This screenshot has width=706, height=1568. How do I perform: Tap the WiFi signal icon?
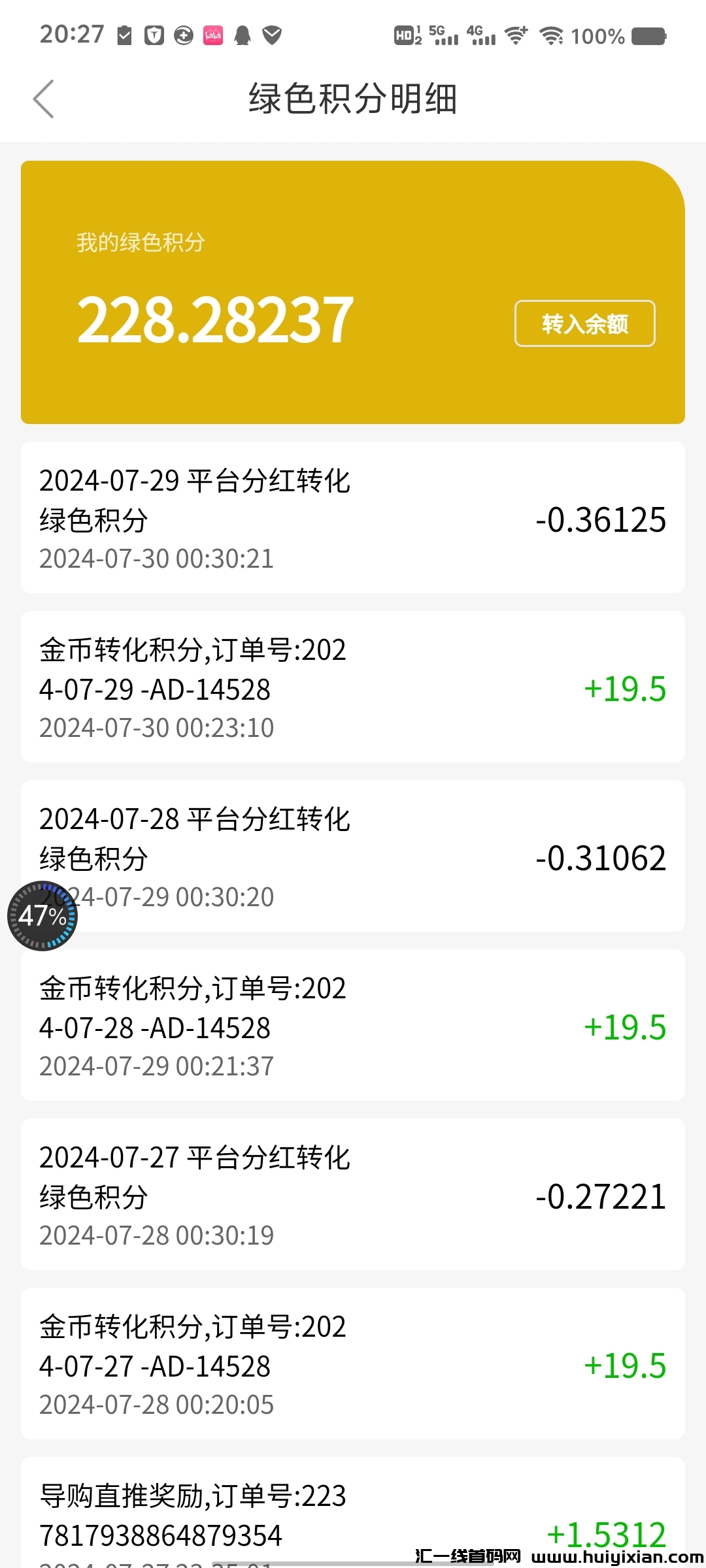(x=552, y=36)
